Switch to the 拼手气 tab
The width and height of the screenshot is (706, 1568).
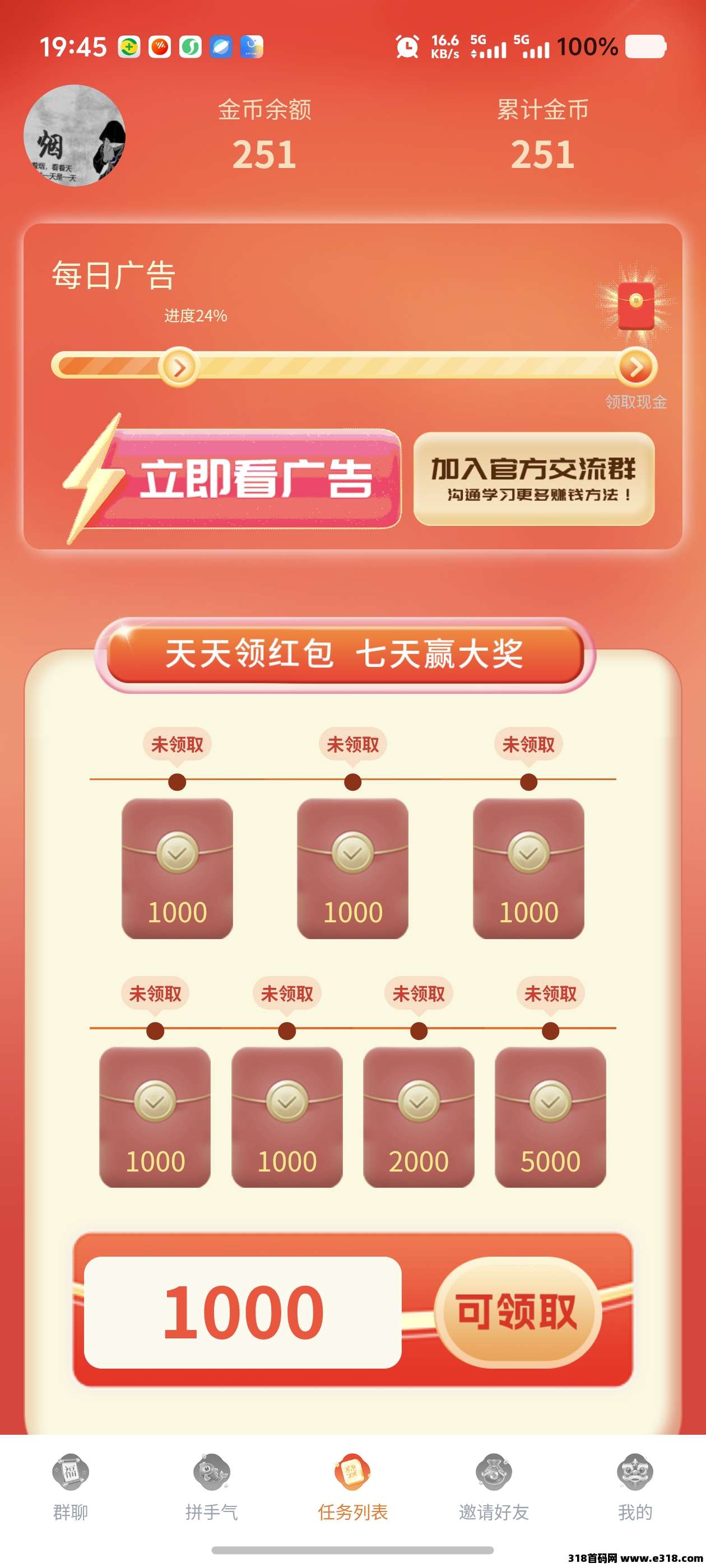pyautogui.click(x=211, y=1486)
